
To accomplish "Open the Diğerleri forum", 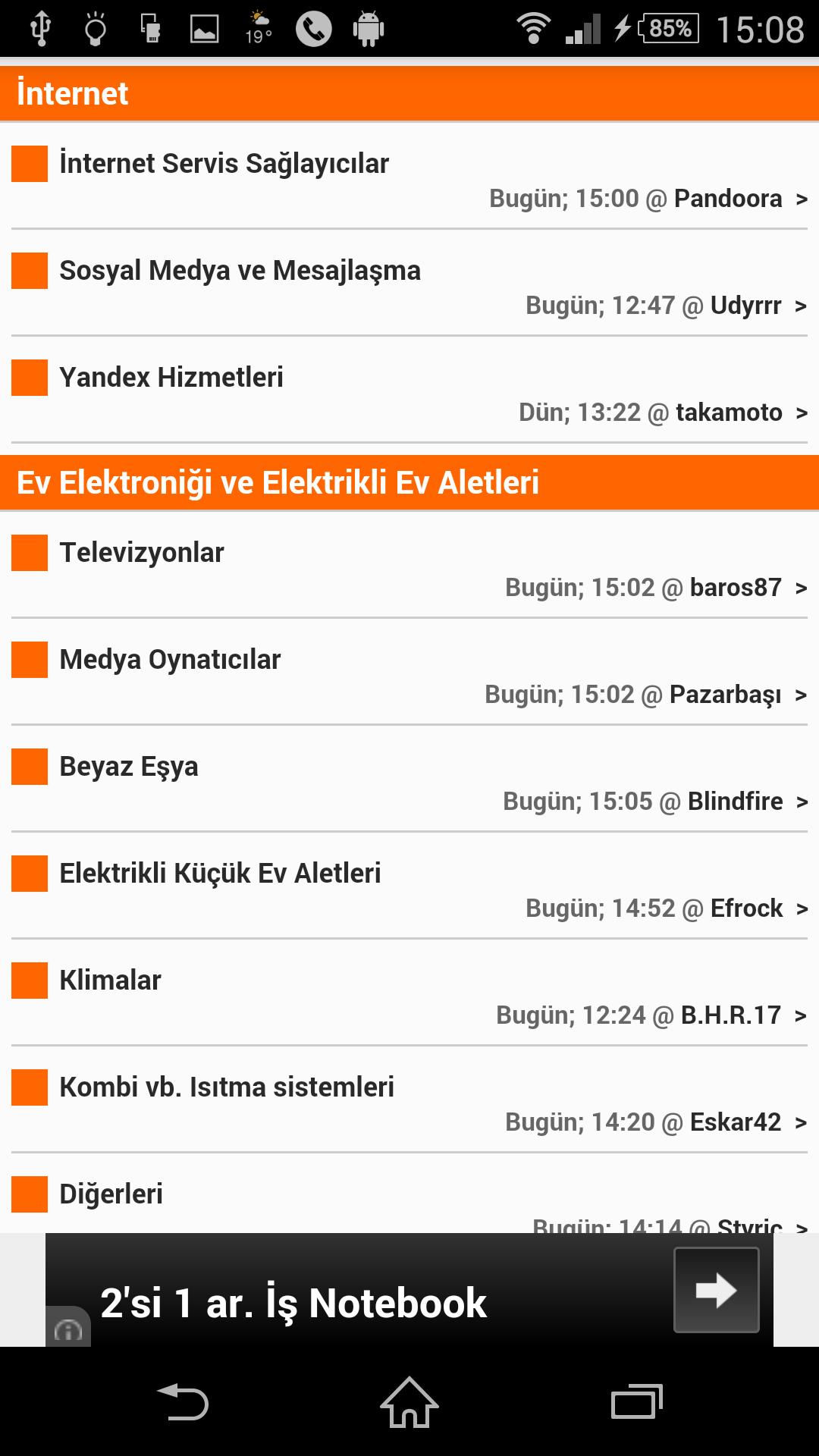I will coord(111,1194).
